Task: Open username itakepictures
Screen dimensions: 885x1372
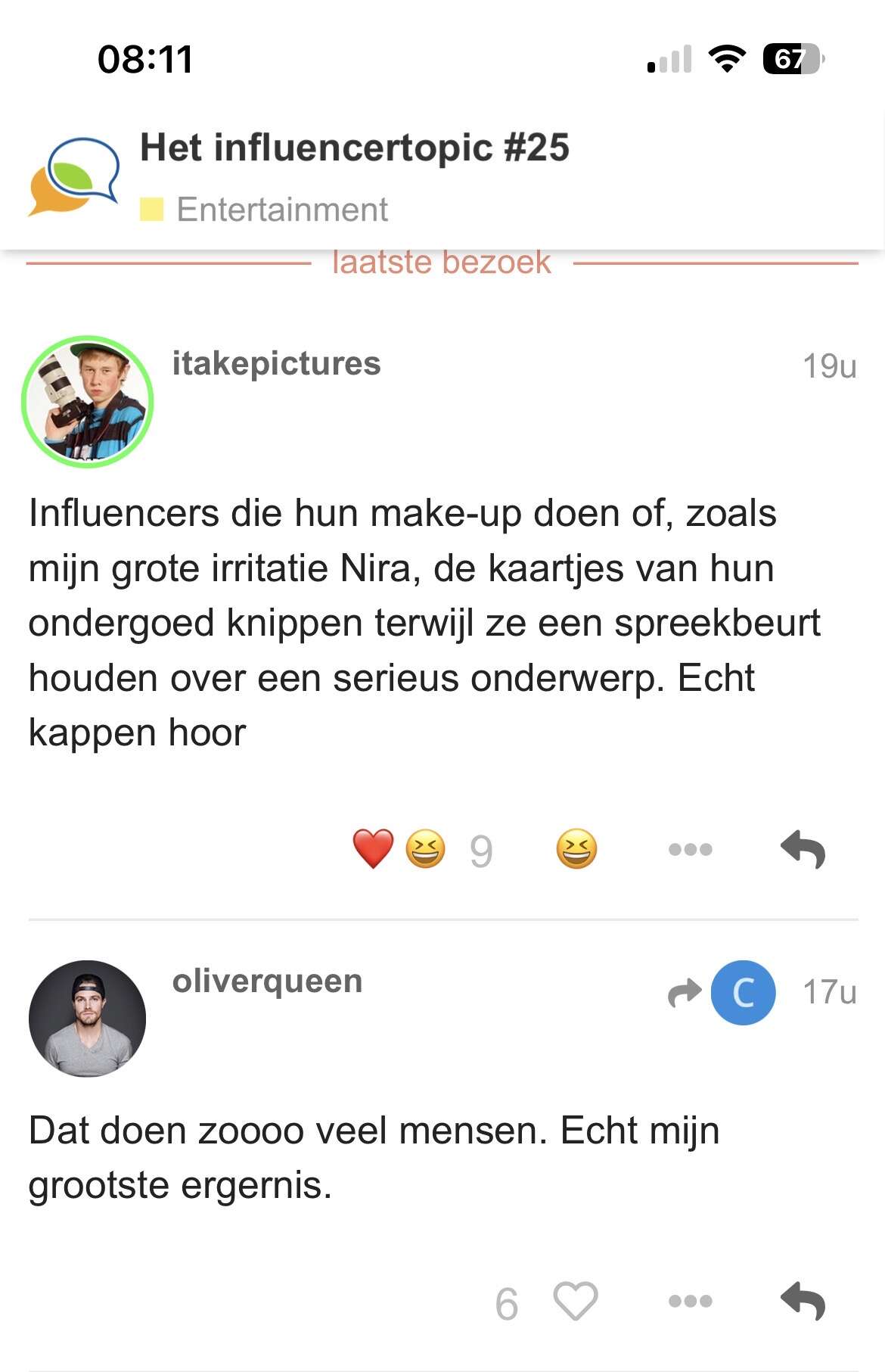Action: pos(276,363)
